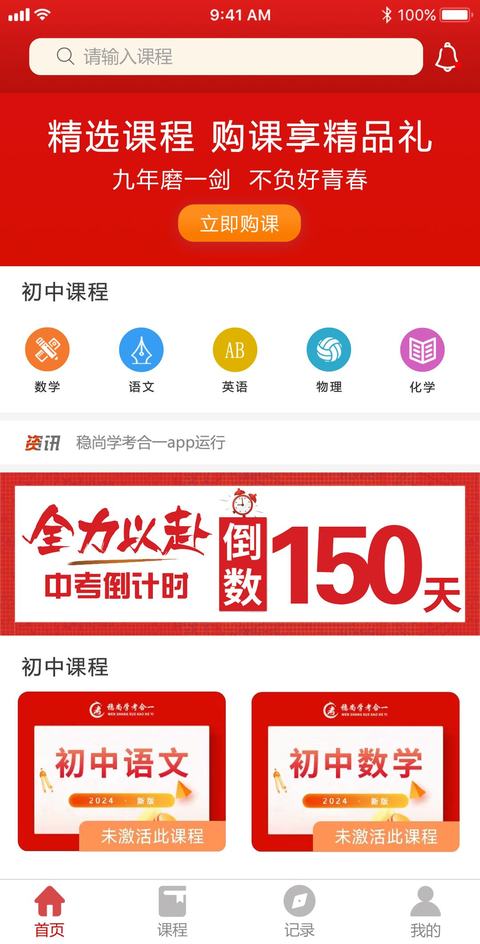This screenshot has width=480, height=944.
Task: Open the notifications bell
Action: (447, 57)
